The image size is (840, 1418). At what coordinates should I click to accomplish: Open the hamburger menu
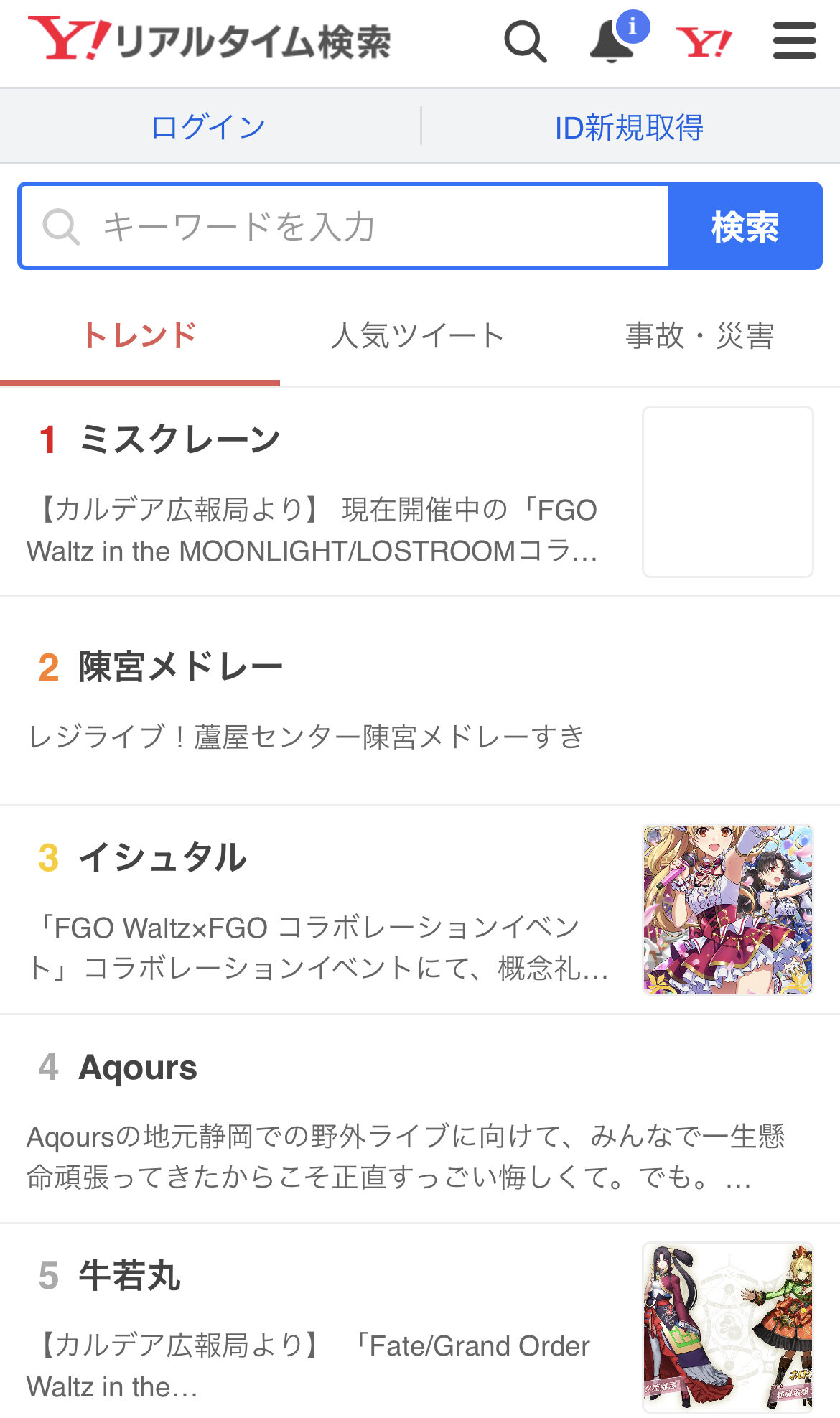tap(794, 42)
